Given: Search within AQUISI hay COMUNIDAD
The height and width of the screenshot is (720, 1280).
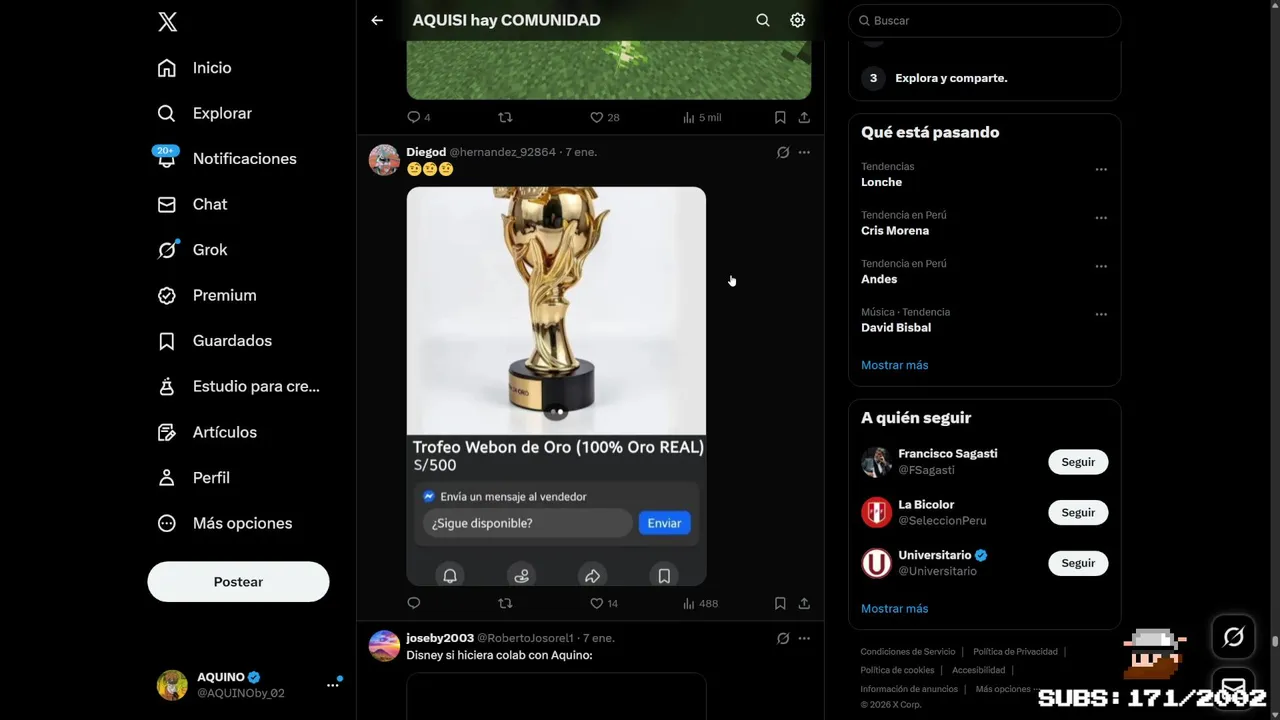Looking at the screenshot, I should (763, 20).
